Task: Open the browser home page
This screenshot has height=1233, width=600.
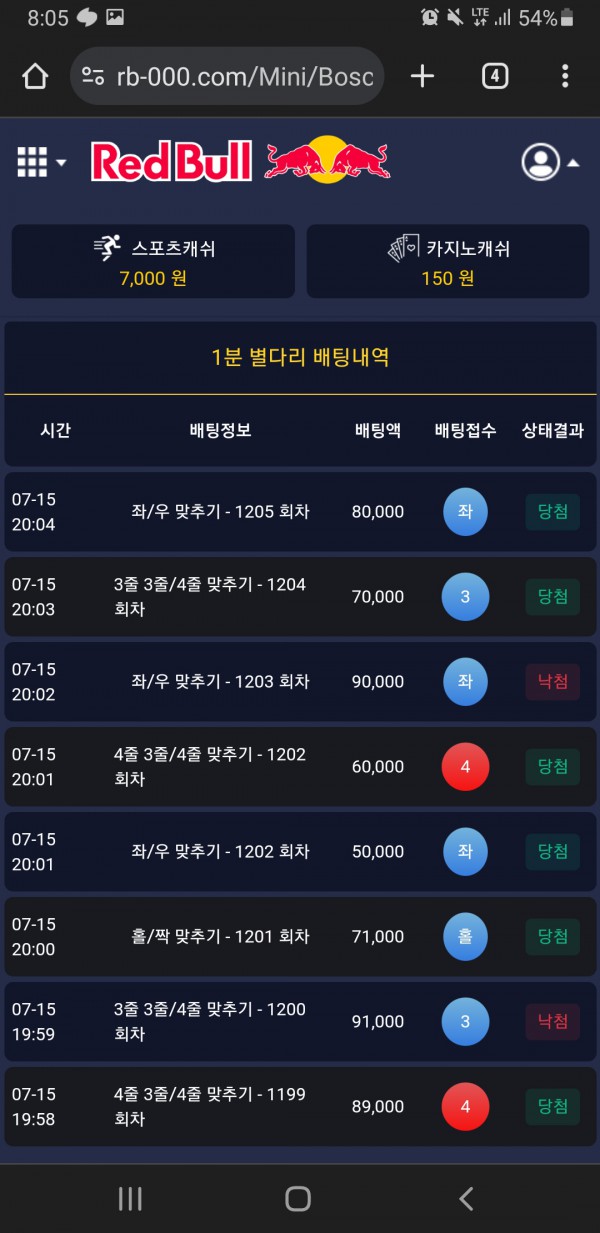Action: (x=35, y=76)
